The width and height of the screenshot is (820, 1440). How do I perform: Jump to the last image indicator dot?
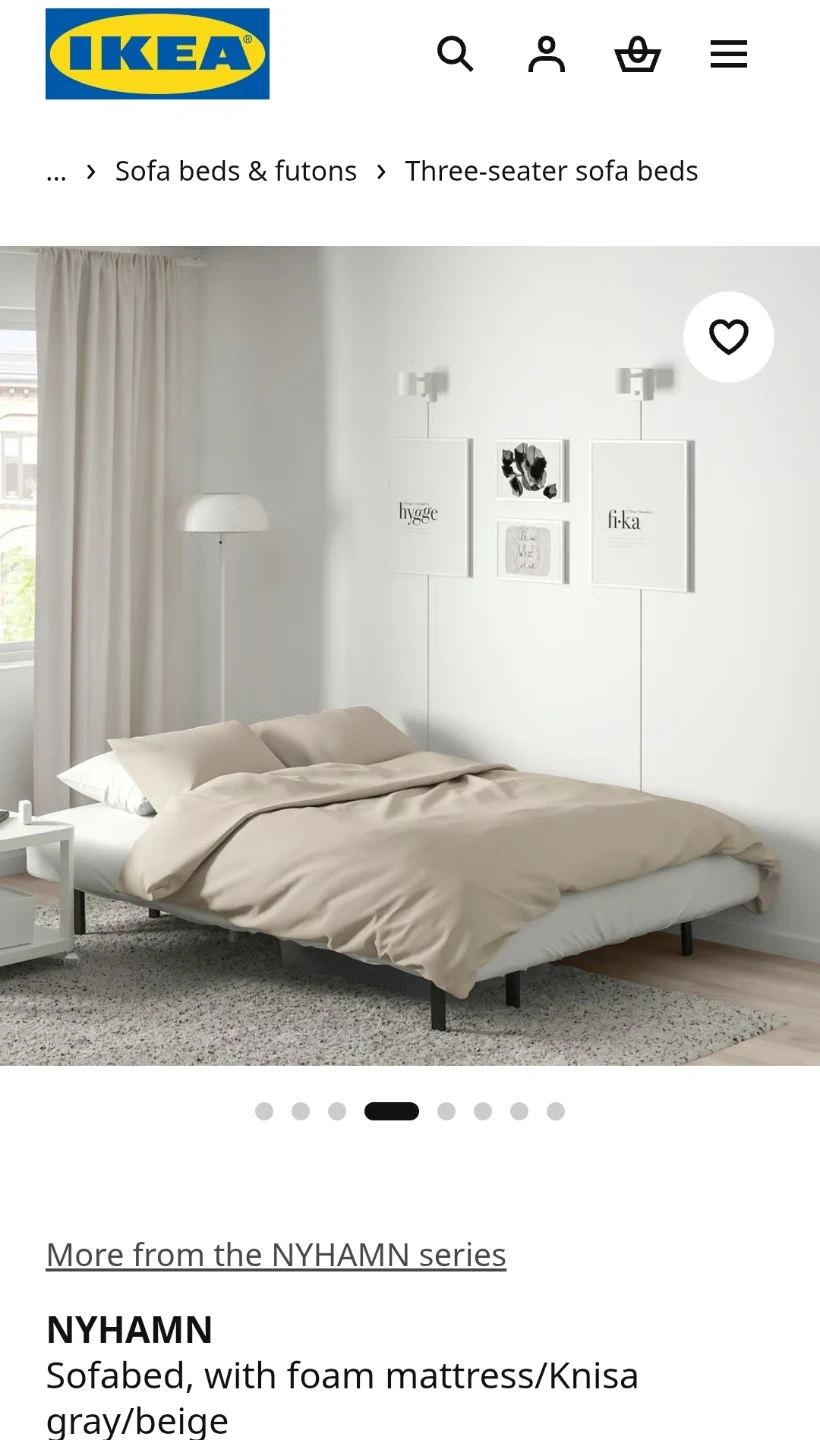tap(556, 1111)
